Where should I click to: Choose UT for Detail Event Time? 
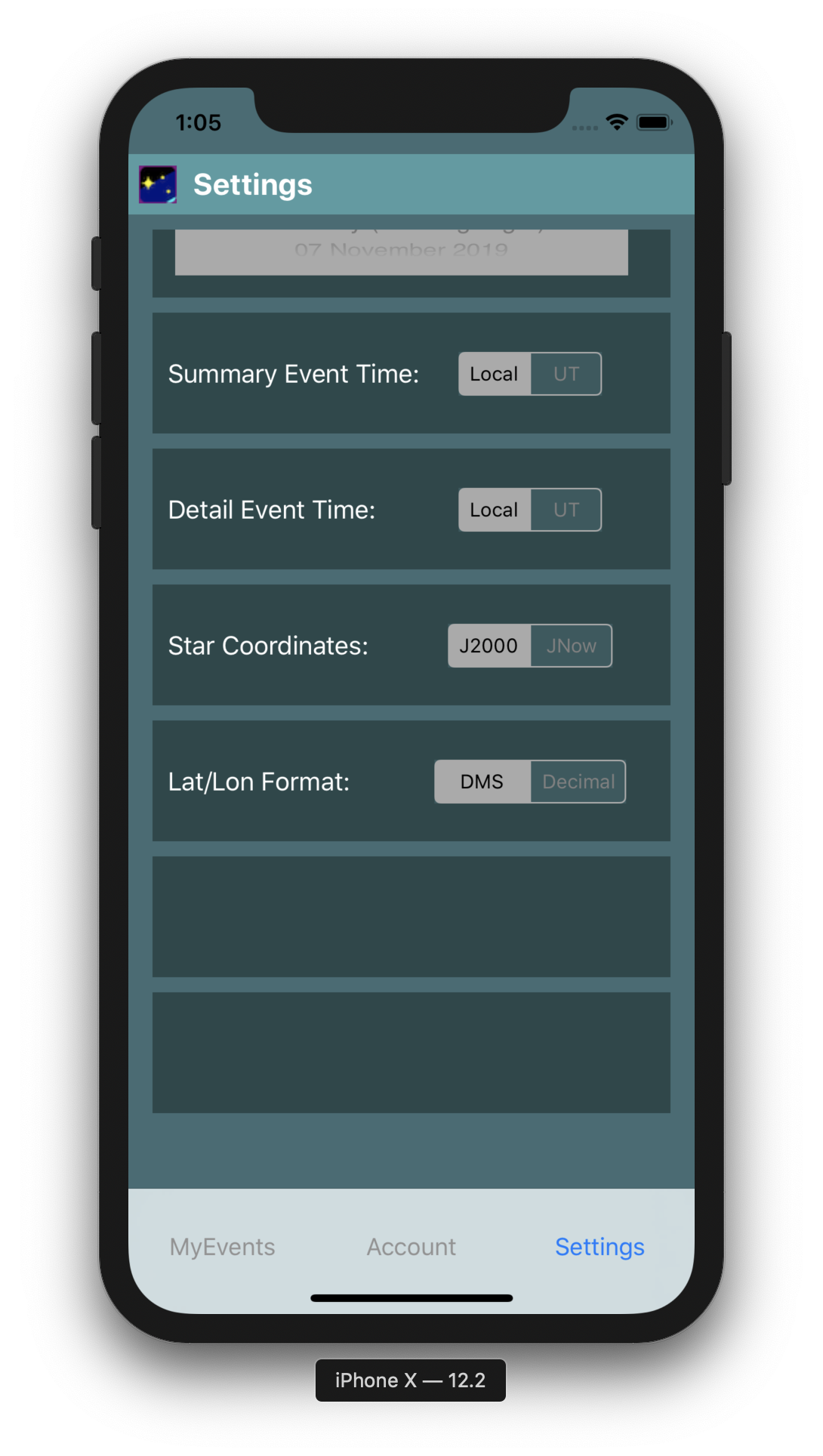(x=566, y=510)
